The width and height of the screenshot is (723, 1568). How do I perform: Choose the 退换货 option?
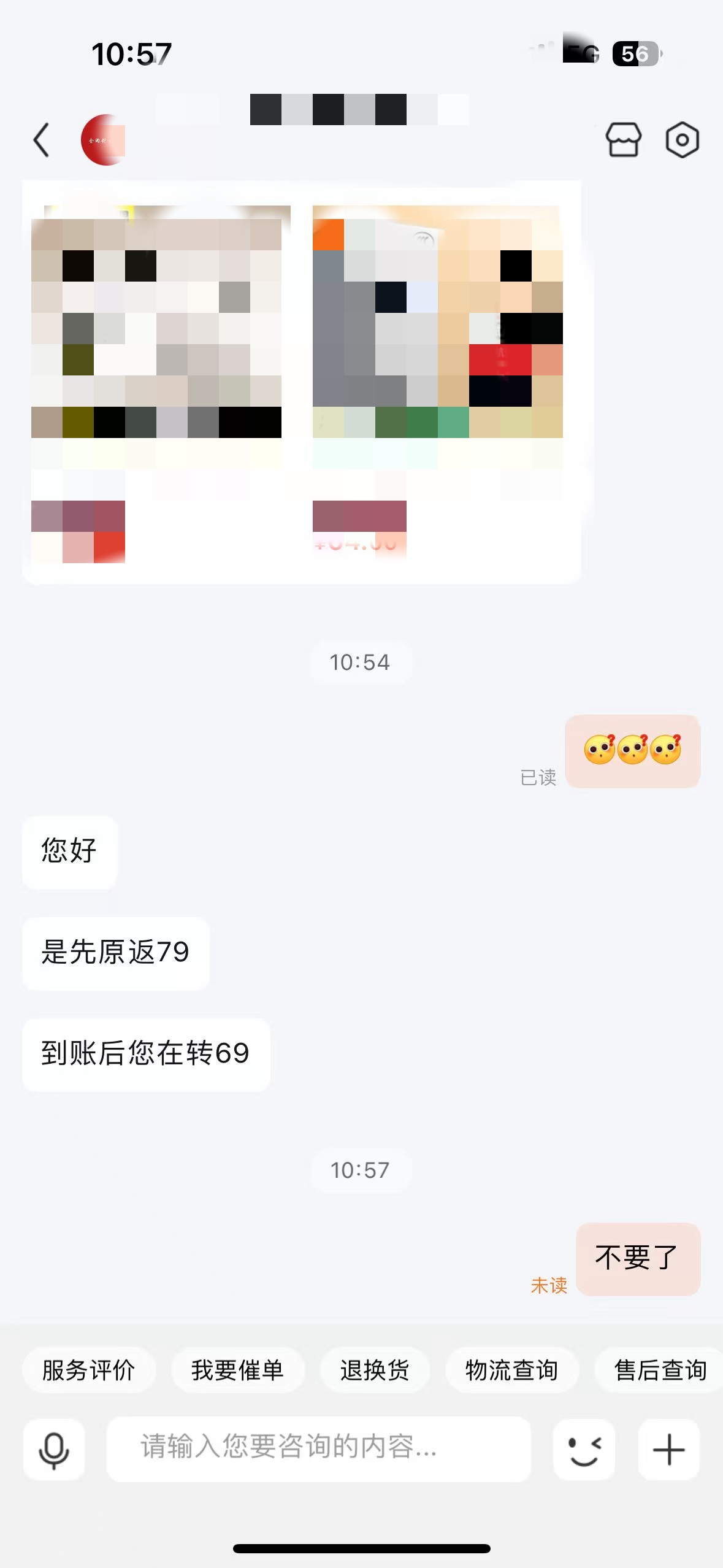coord(375,1370)
